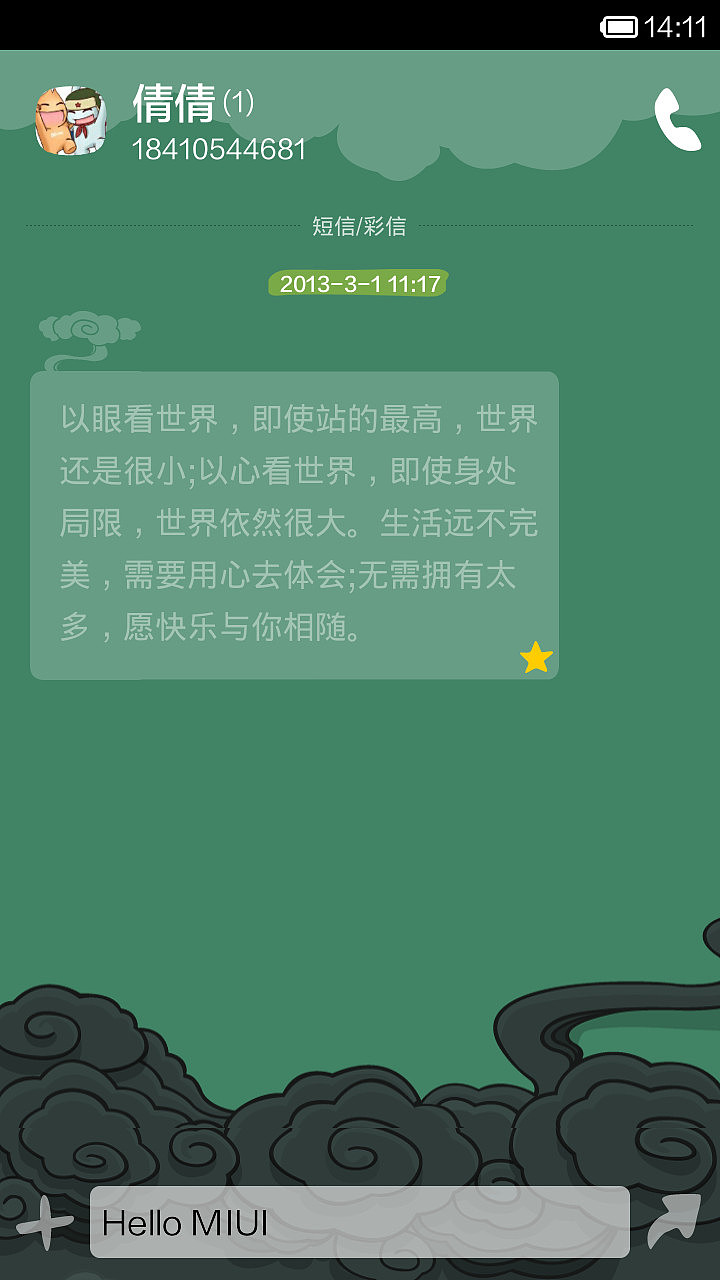The width and height of the screenshot is (720, 1280).
Task: Open the 2013-3-1 11:17 timestamp
Action: pos(358,283)
